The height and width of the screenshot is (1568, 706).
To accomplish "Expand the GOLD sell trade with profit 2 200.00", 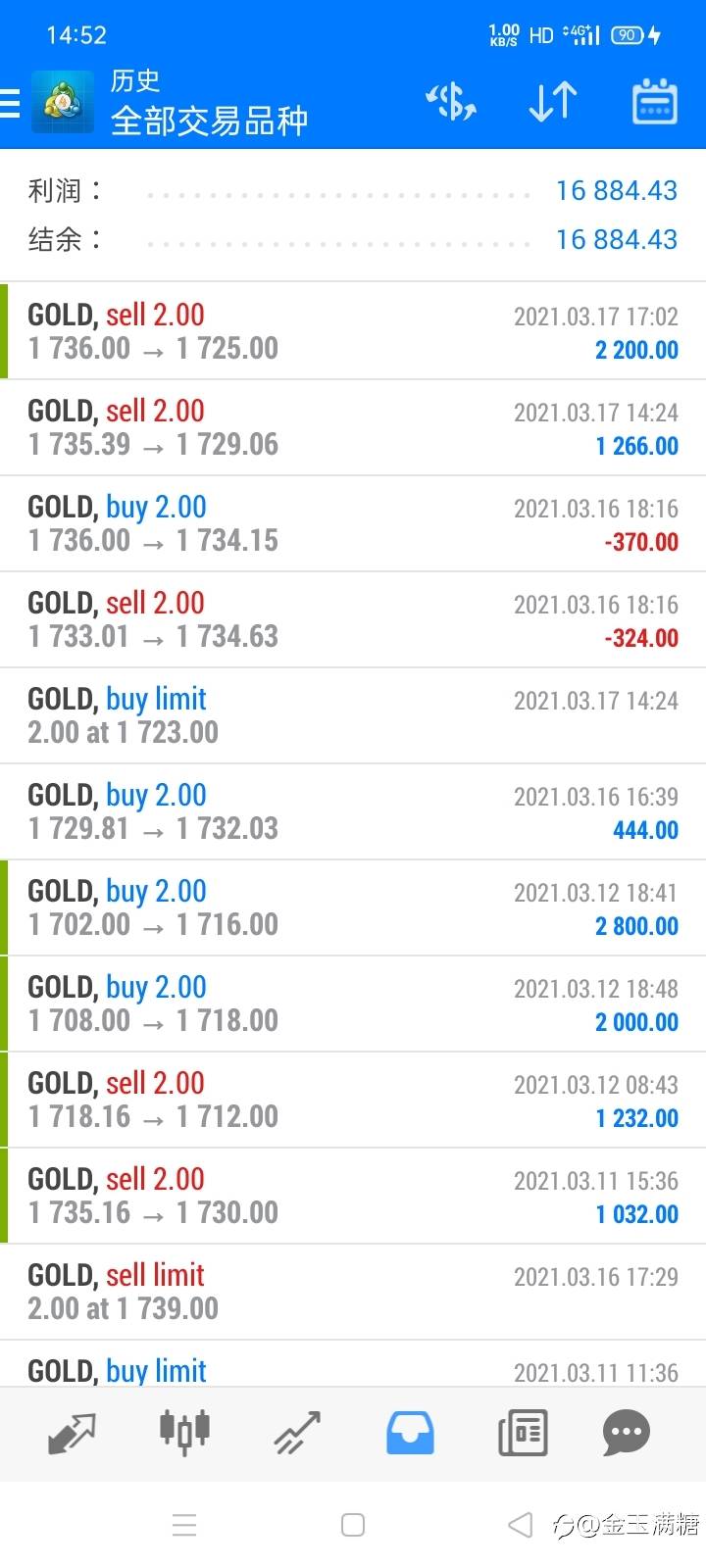I will (353, 331).
